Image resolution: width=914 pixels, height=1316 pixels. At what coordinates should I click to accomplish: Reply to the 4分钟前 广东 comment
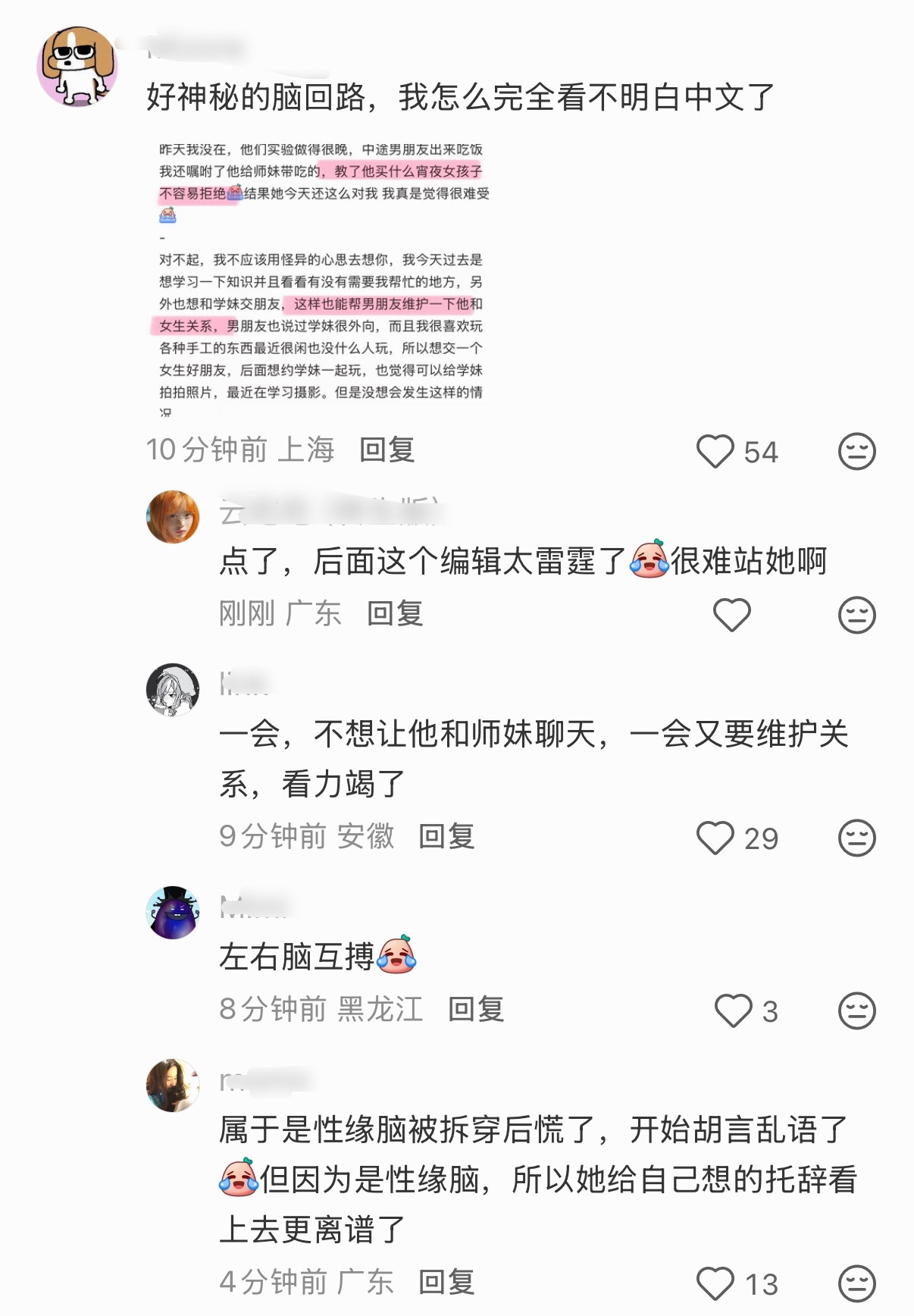click(x=446, y=1283)
